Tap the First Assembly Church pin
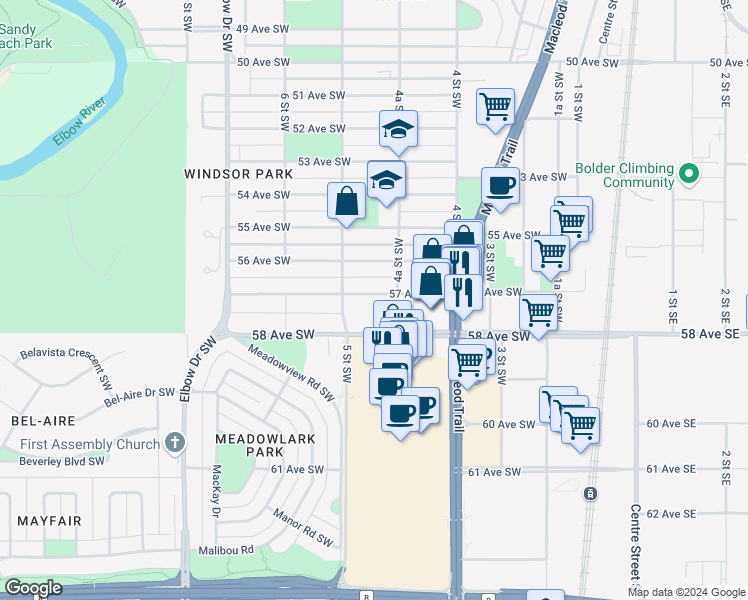This screenshot has height=600, width=748. [175, 443]
